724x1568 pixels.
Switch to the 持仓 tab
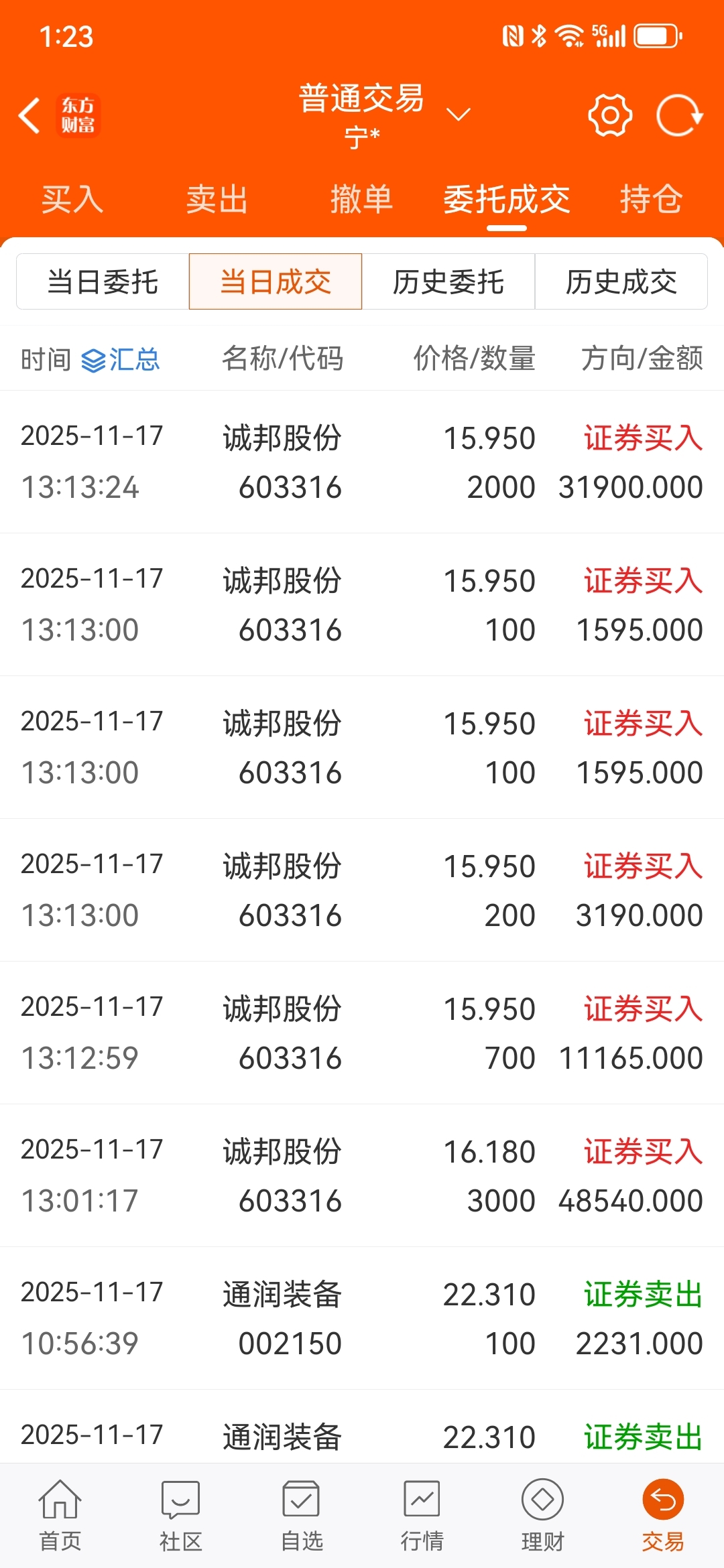pos(652,199)
